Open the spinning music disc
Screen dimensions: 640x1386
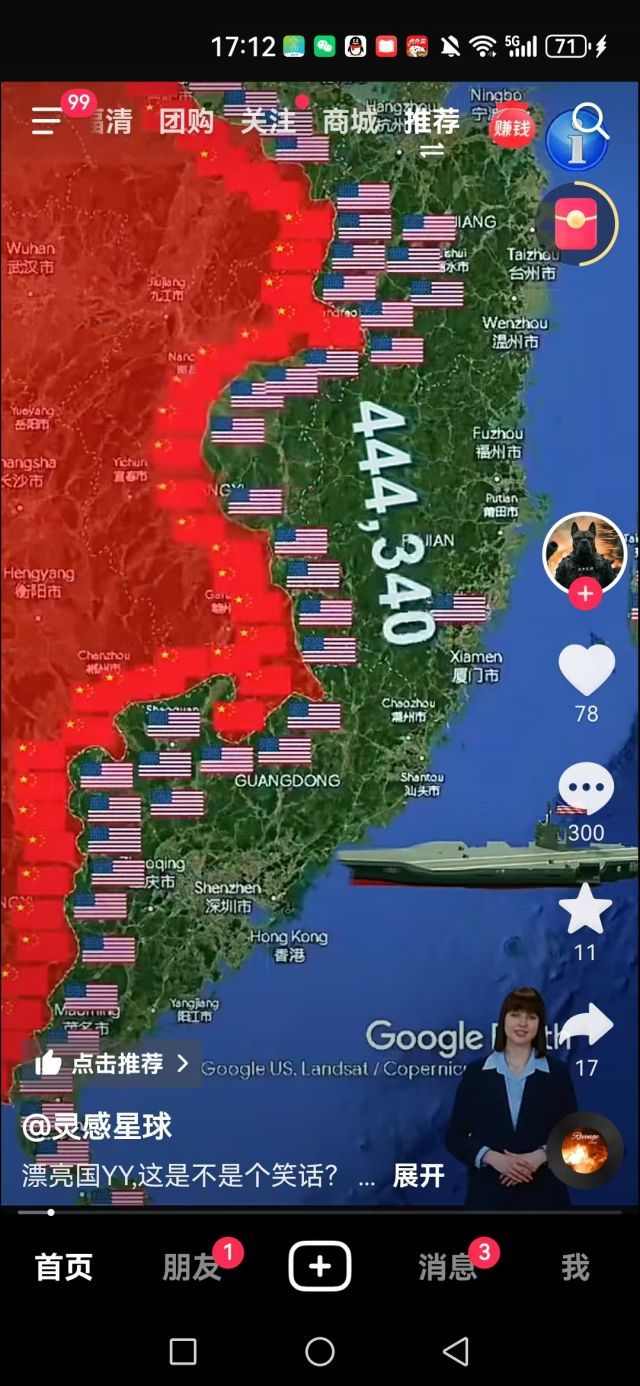[x=584, y=1150]
